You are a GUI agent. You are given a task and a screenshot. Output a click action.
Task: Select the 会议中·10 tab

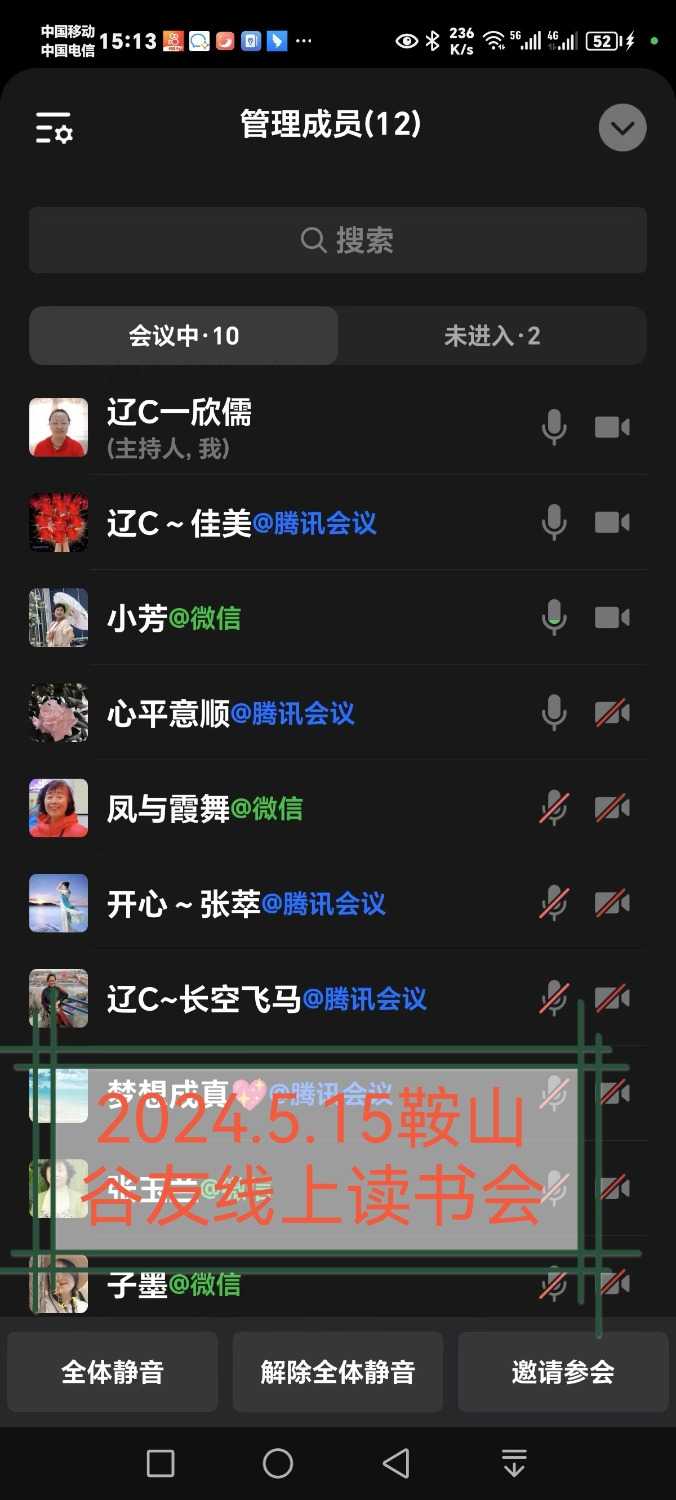pyautogui.click(x=184, y=336)
